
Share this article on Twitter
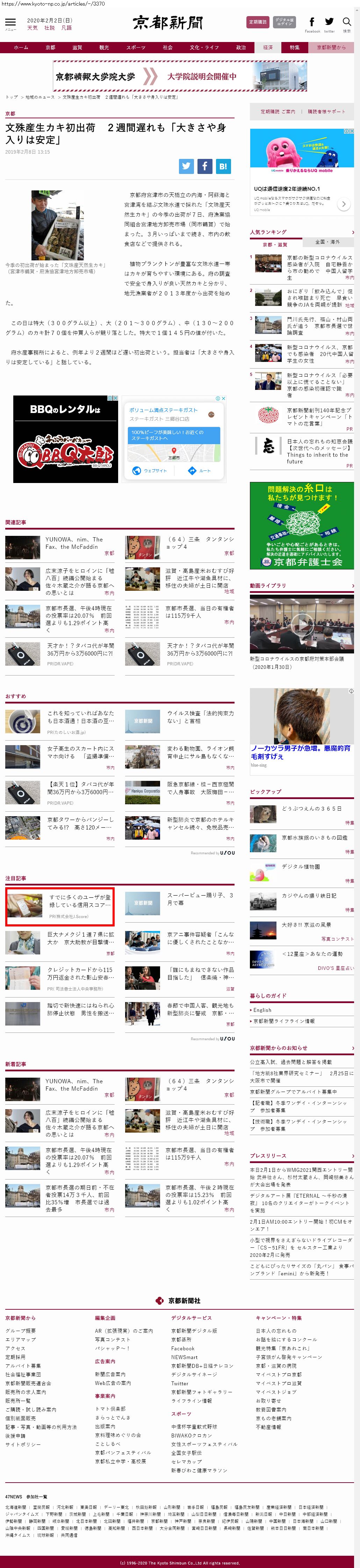186,166
